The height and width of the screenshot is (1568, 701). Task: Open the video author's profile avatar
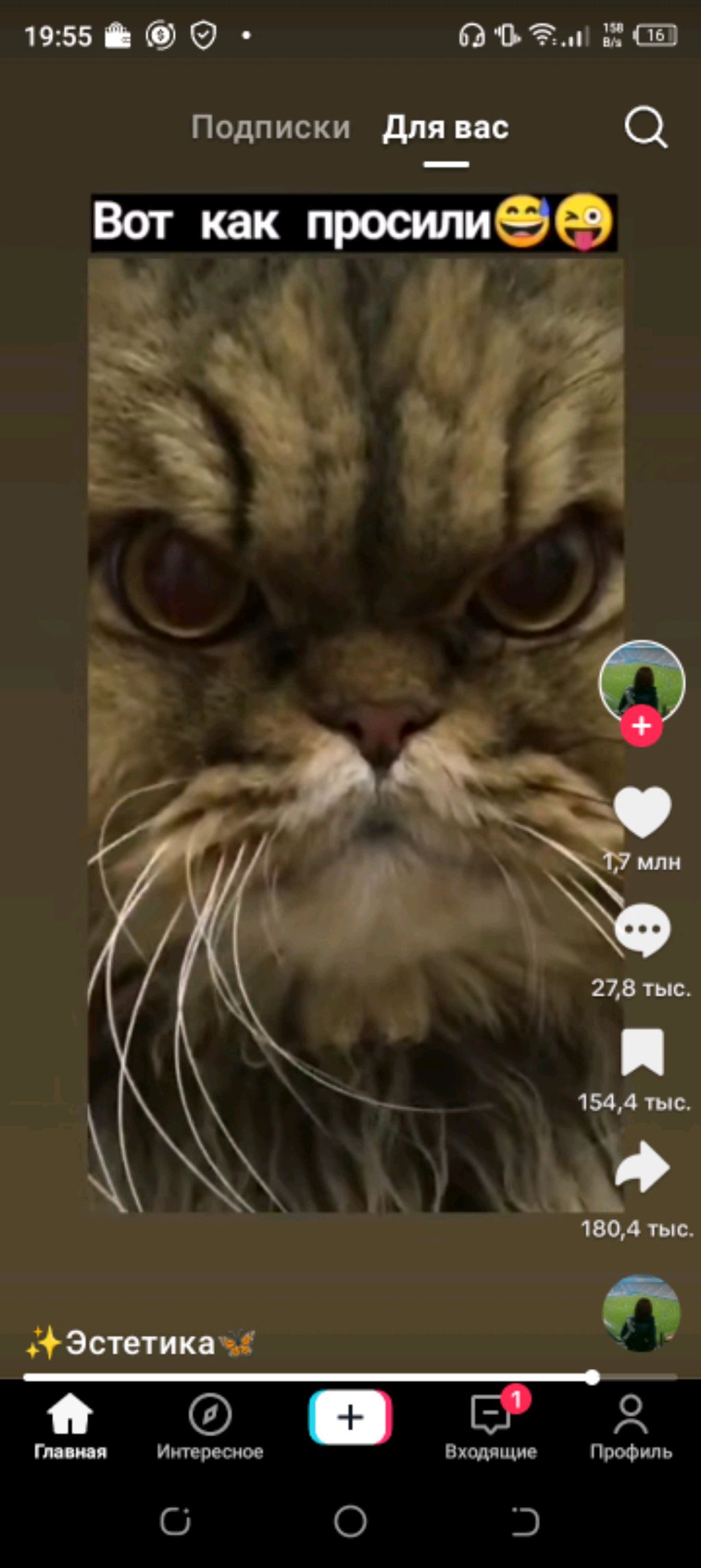click(641, 680)
